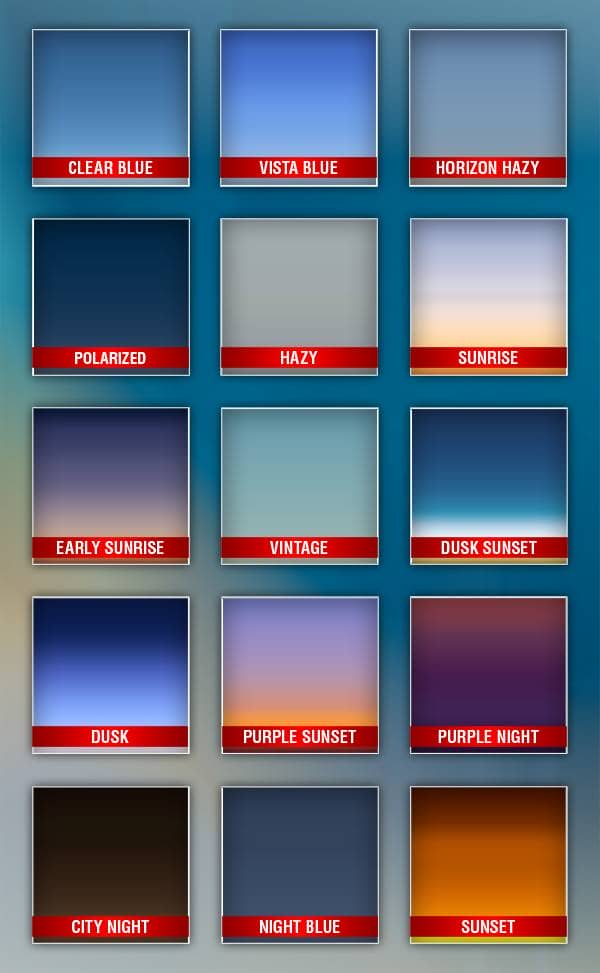Select the Hazy preset tile
Viewport: 600px width, 973px height.
point(299,297)
